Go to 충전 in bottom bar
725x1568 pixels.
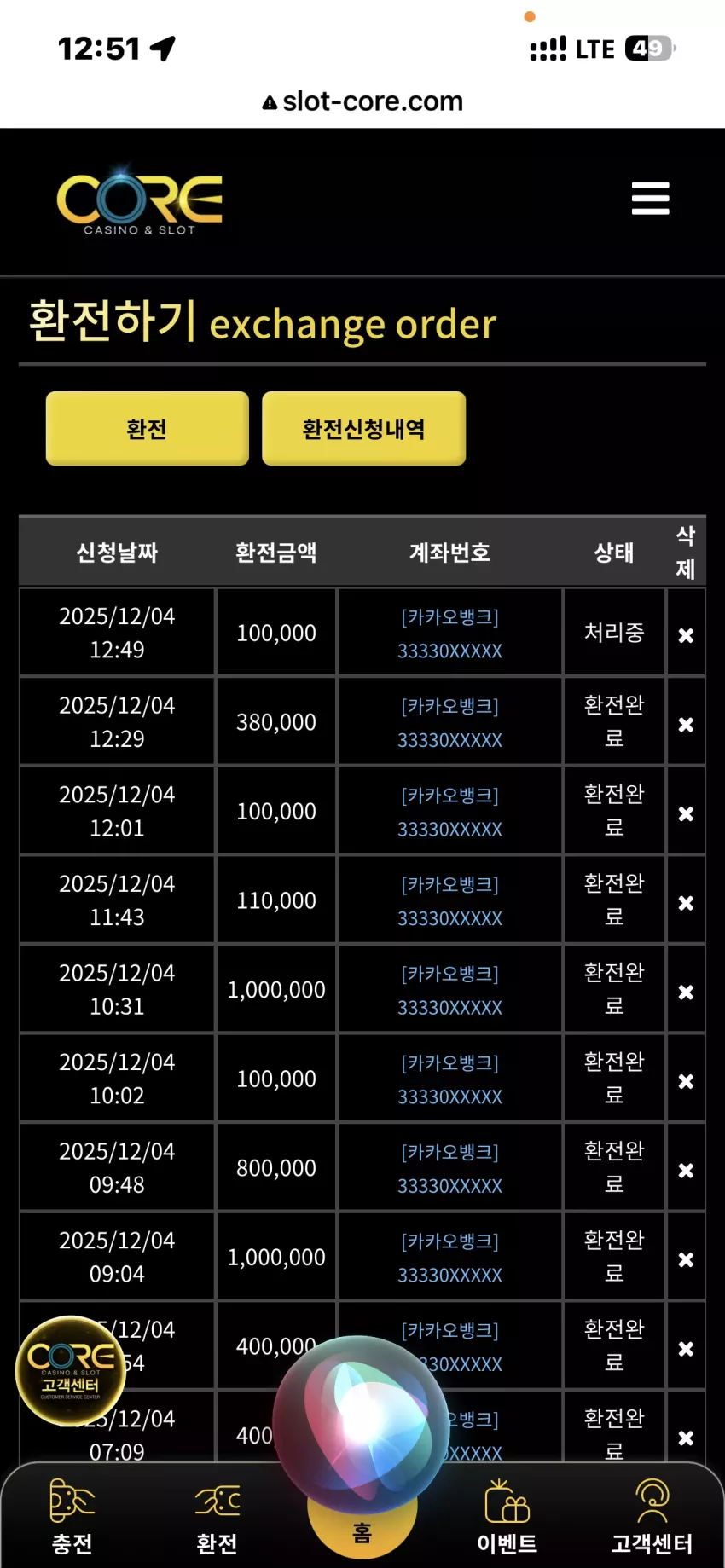tap(72, 1517)
